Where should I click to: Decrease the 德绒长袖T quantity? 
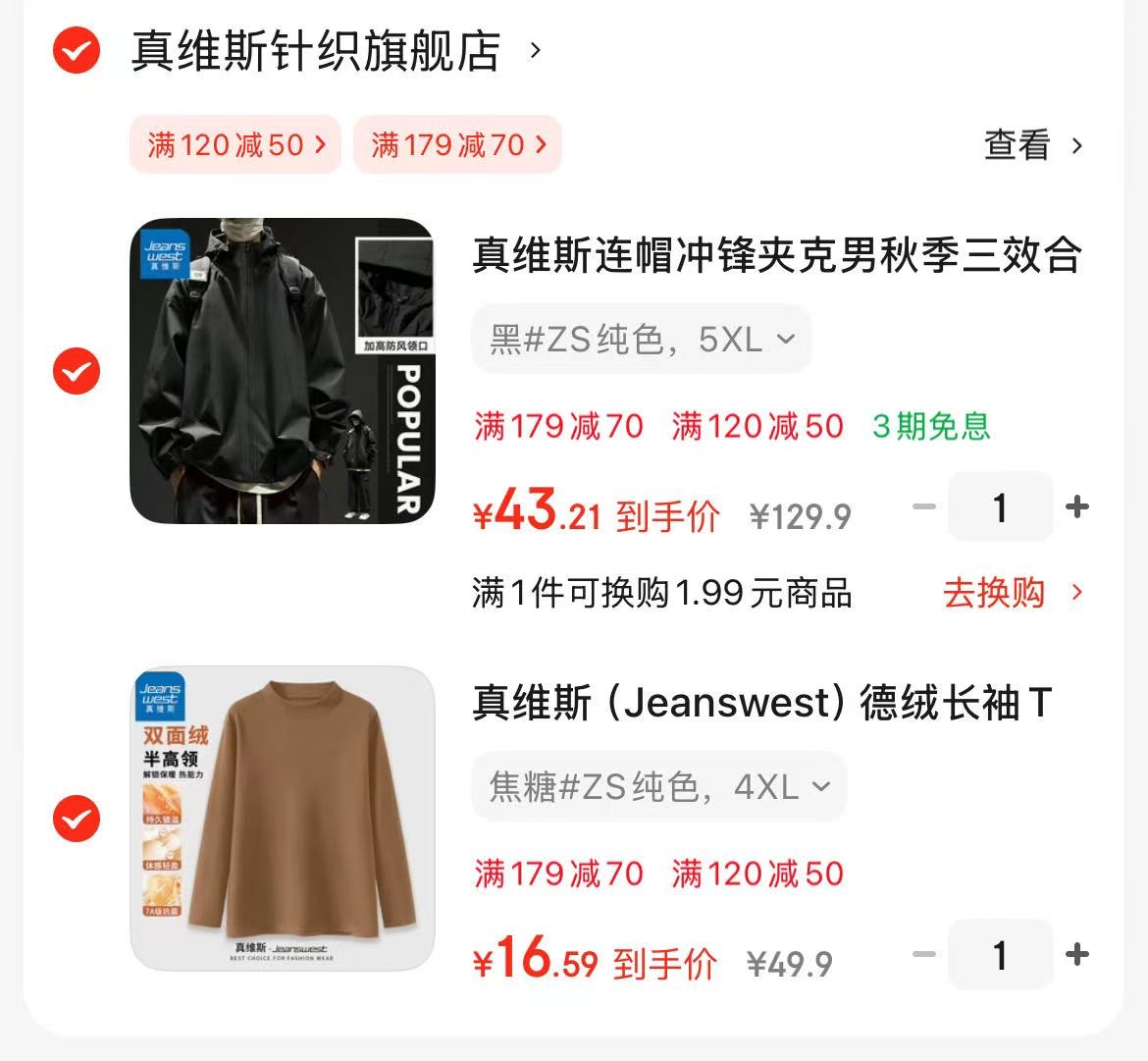(923, 954)
